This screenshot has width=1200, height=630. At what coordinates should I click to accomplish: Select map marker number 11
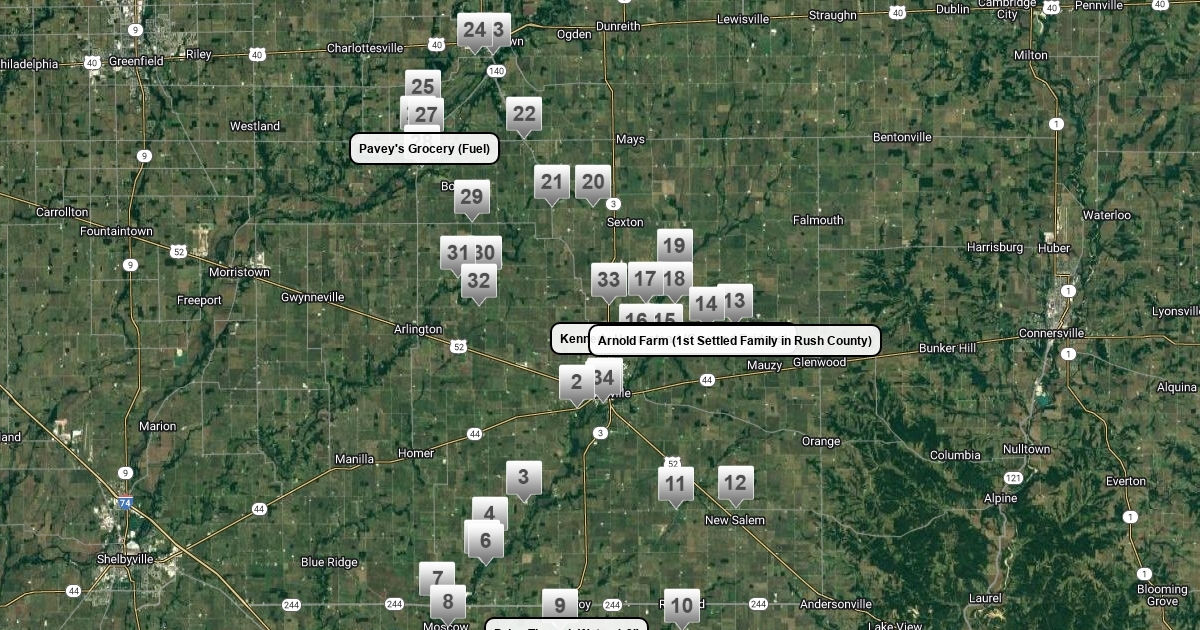tap(676, 484)
